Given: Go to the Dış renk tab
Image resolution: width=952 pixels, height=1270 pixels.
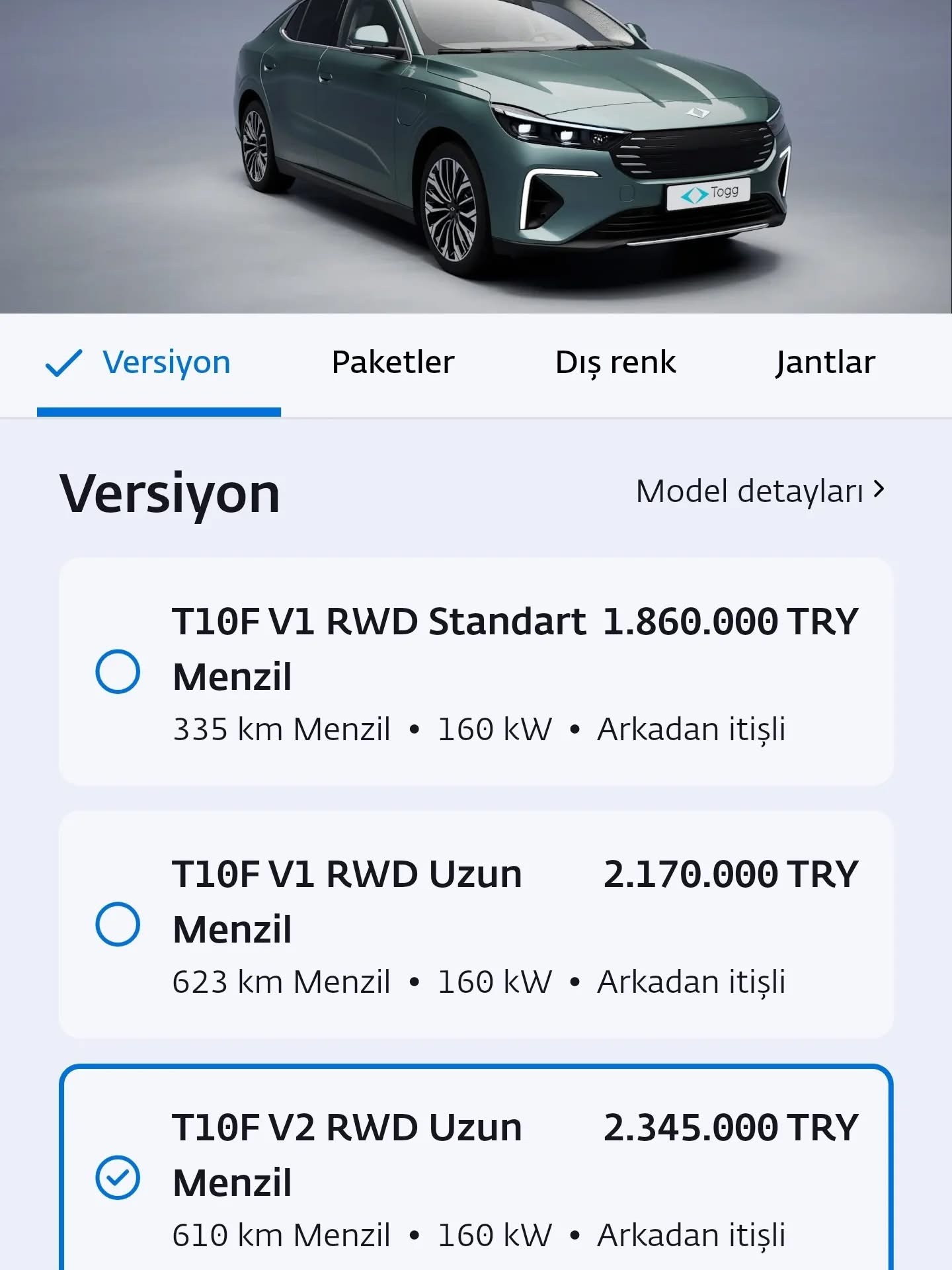Looking at the screenshot, I should (x=615, y=363).
